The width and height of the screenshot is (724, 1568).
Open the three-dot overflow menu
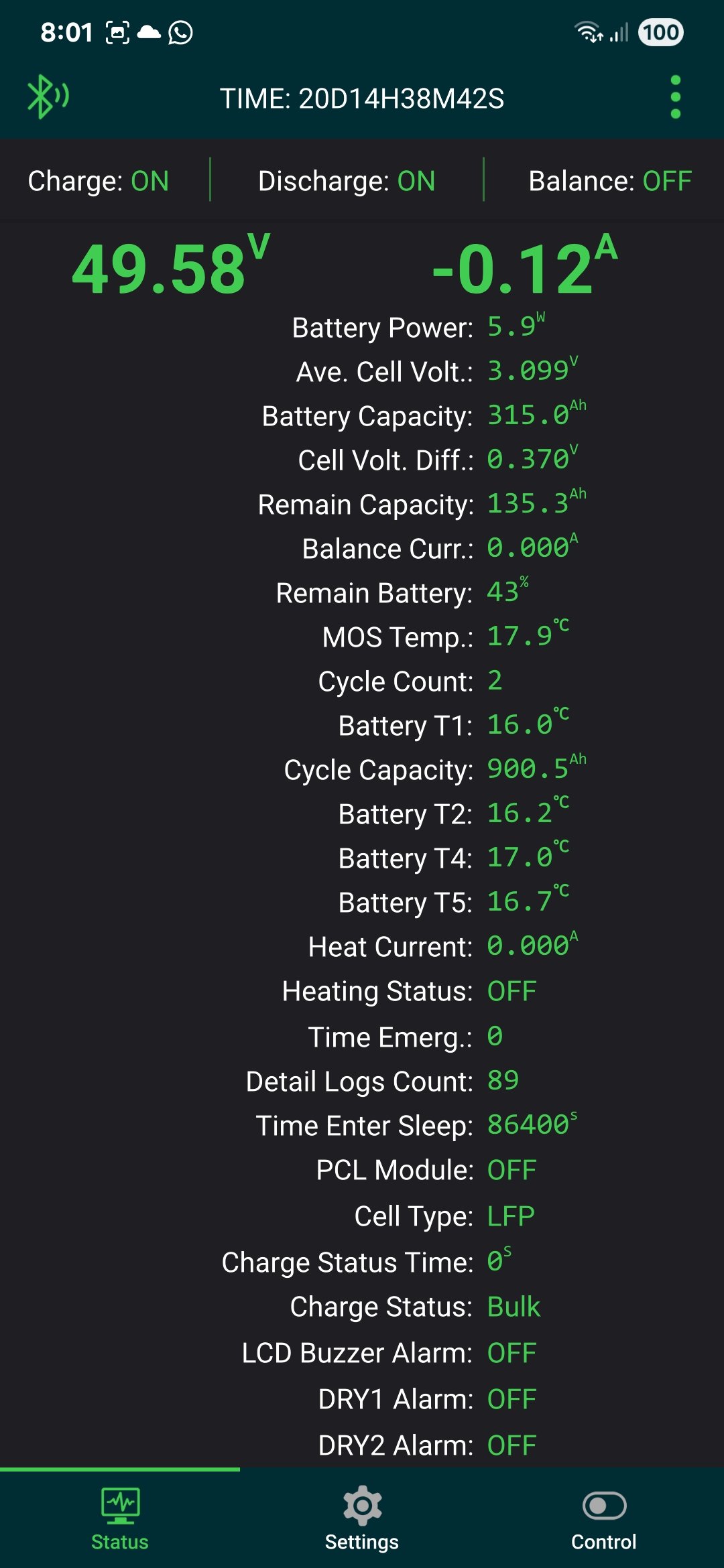675,97
